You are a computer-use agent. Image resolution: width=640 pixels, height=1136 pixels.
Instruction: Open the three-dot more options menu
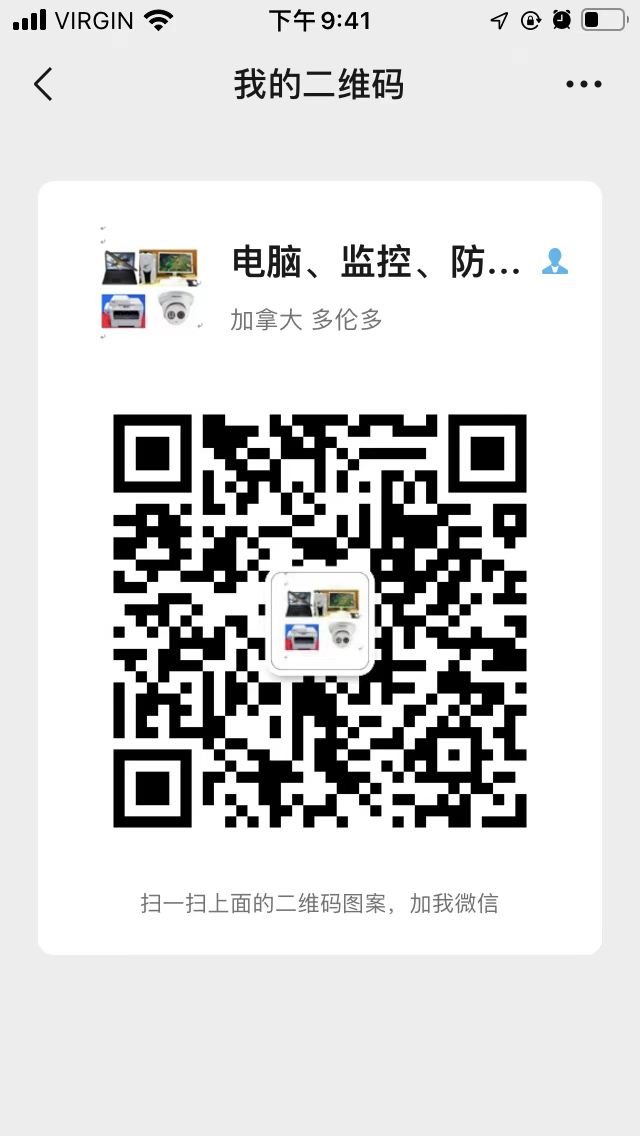coord(584,85)
